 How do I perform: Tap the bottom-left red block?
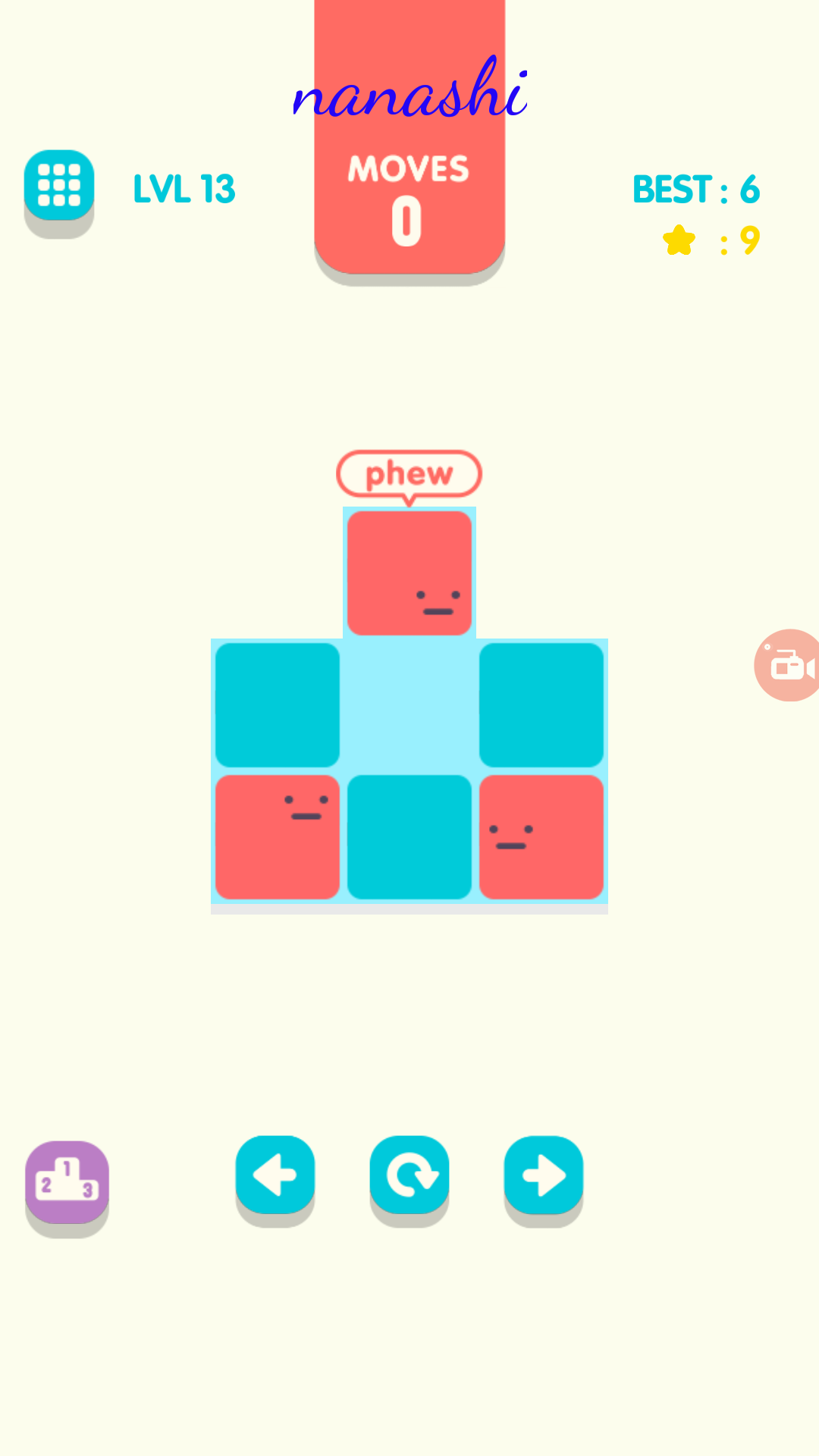[278, 836]
